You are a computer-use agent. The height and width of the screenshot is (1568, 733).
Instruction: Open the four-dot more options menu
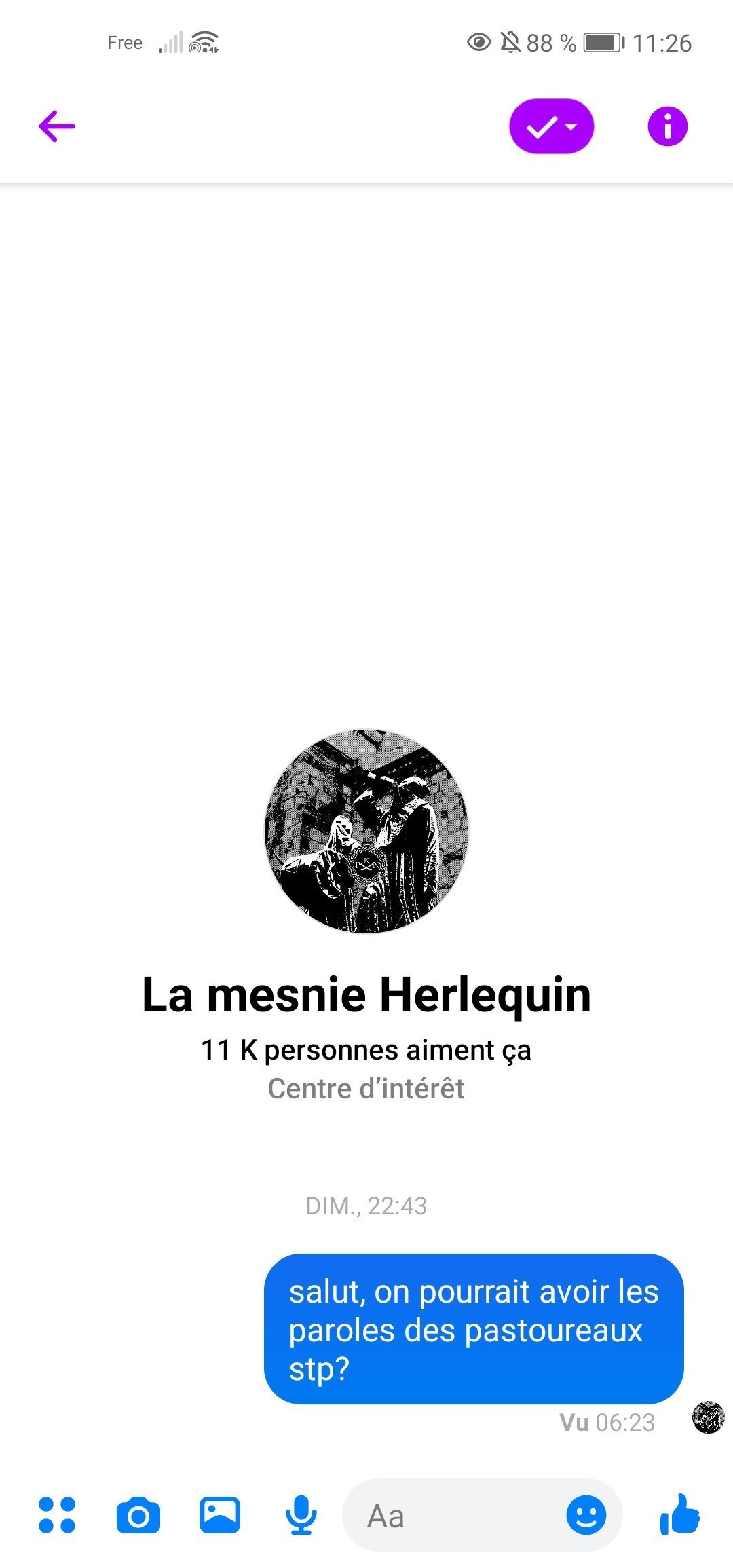(57, 1515)
